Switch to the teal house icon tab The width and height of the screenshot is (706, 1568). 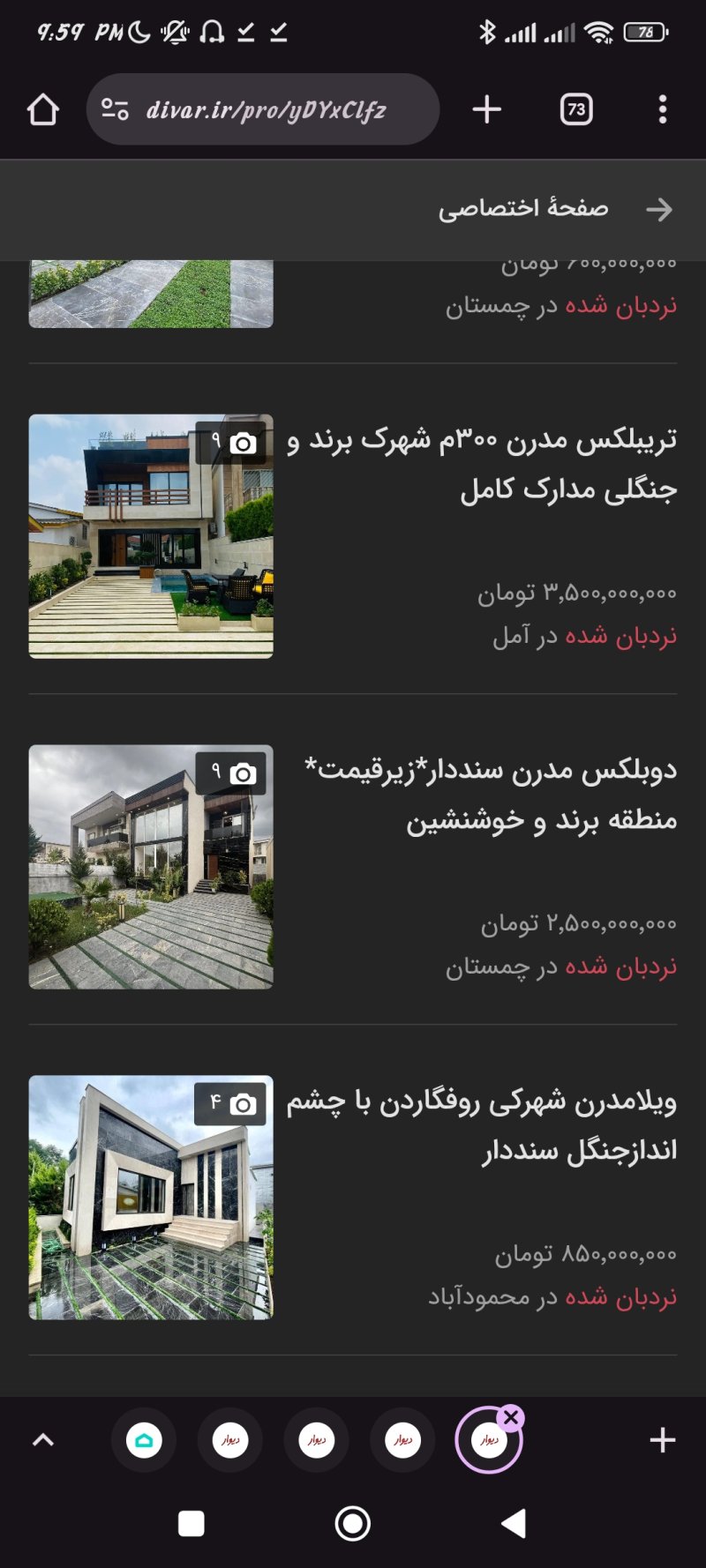pos(144,1440)
